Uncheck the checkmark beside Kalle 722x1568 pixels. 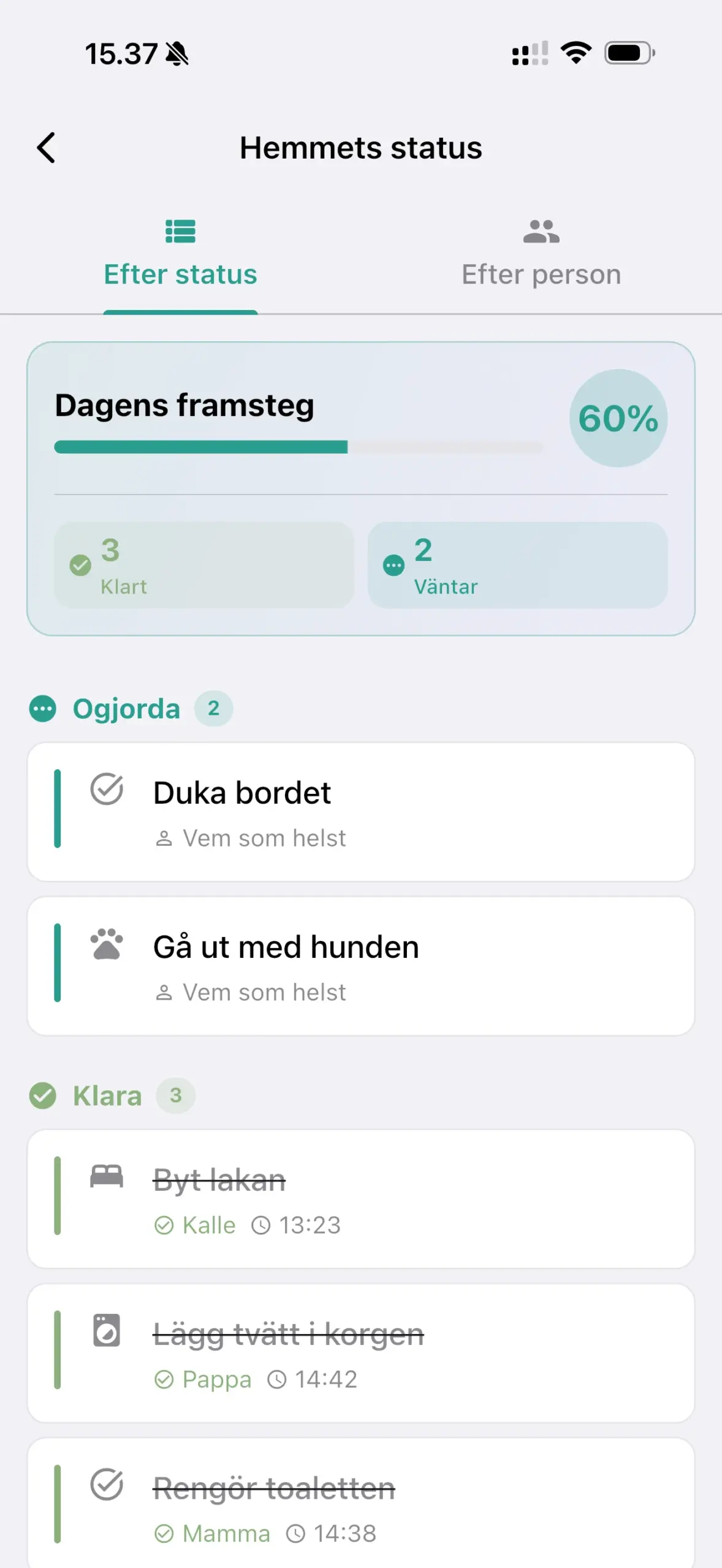164,1226
